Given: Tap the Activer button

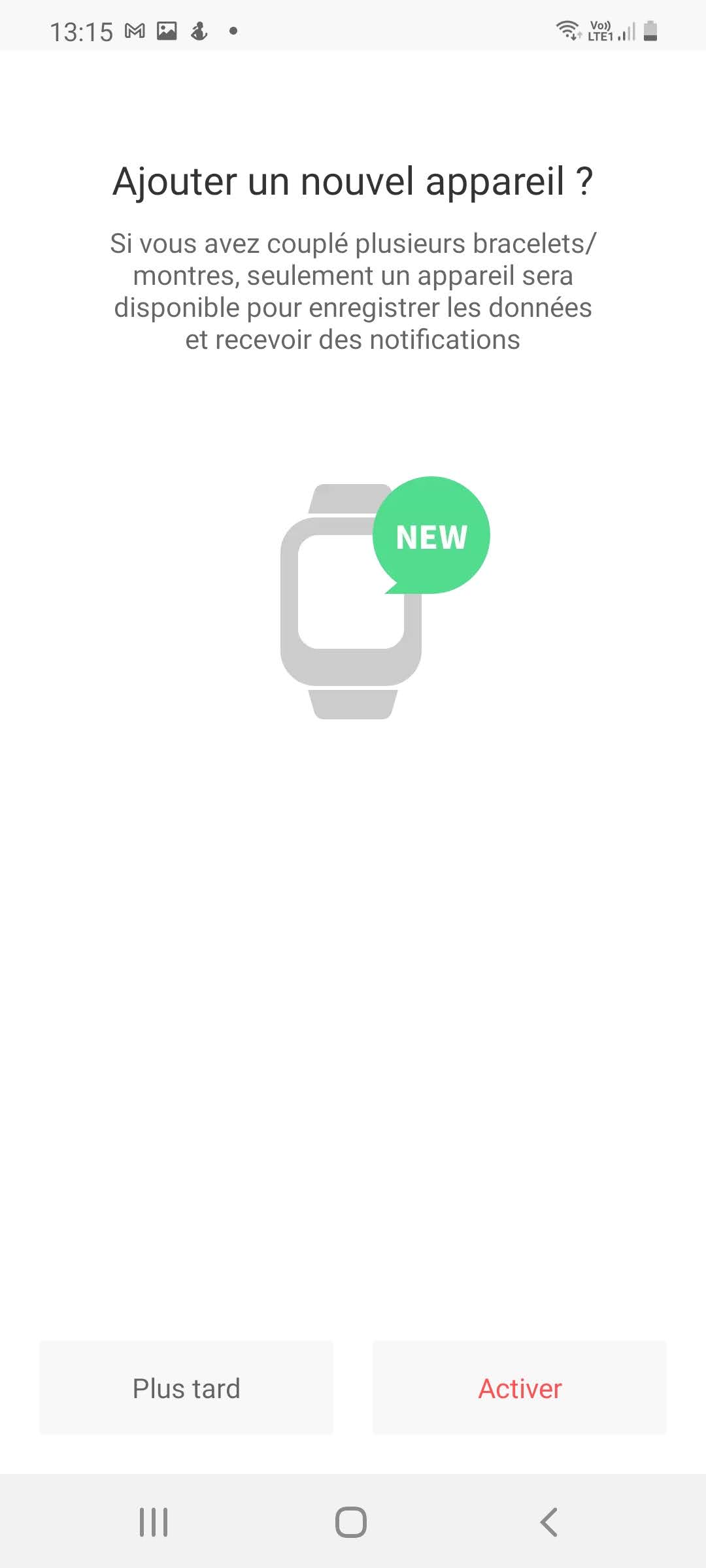Looking at the screenshot, I should pos(520,1388).
